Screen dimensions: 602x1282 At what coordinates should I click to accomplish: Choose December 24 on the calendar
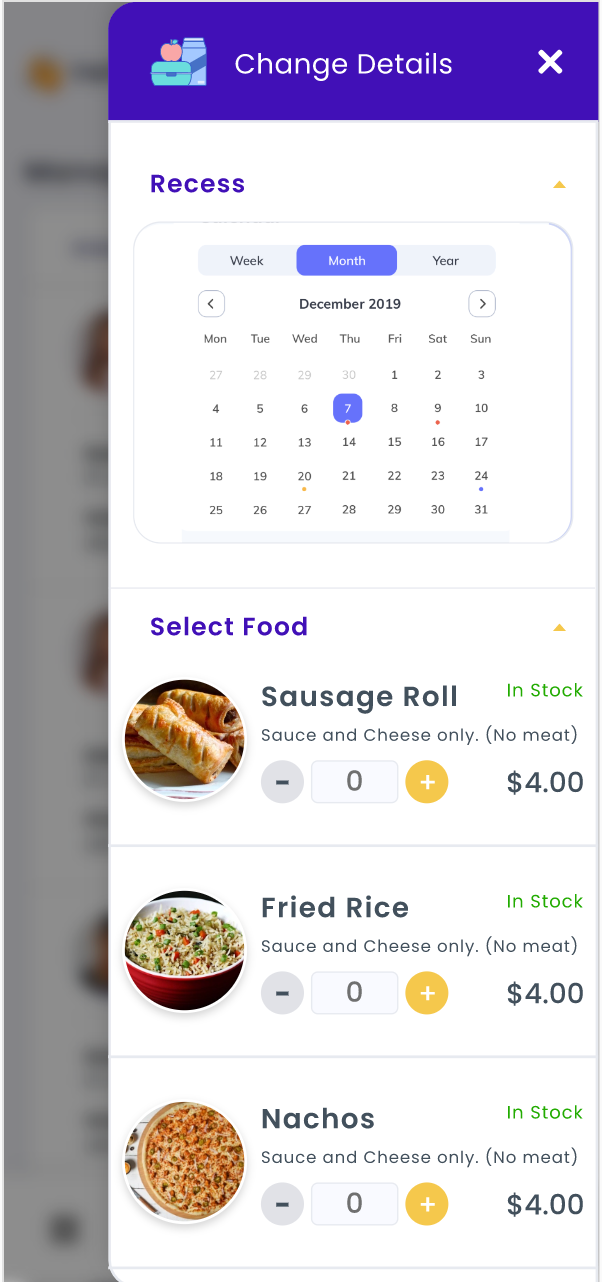tap(481, 476)
